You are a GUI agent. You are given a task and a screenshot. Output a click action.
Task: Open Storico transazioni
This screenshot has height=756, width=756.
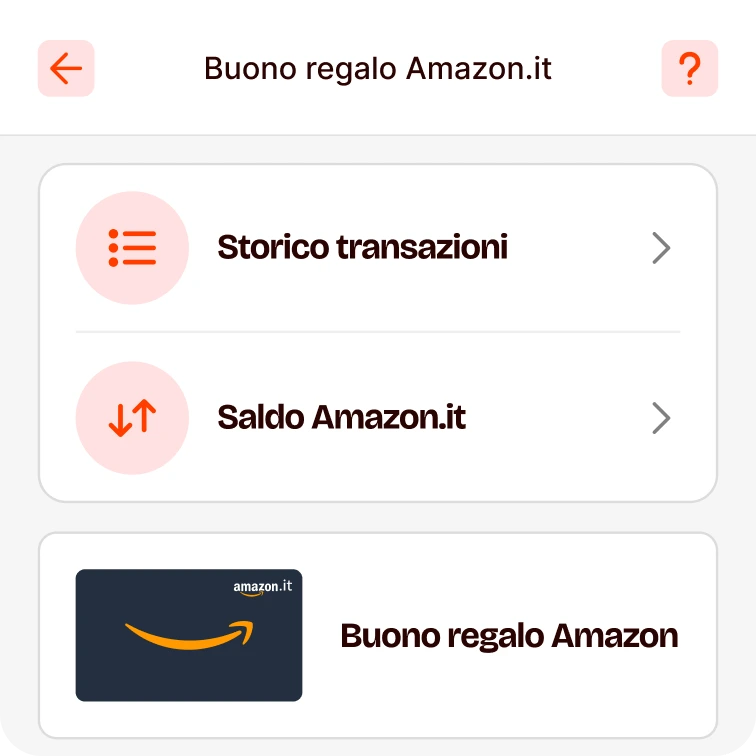(377, 247)
